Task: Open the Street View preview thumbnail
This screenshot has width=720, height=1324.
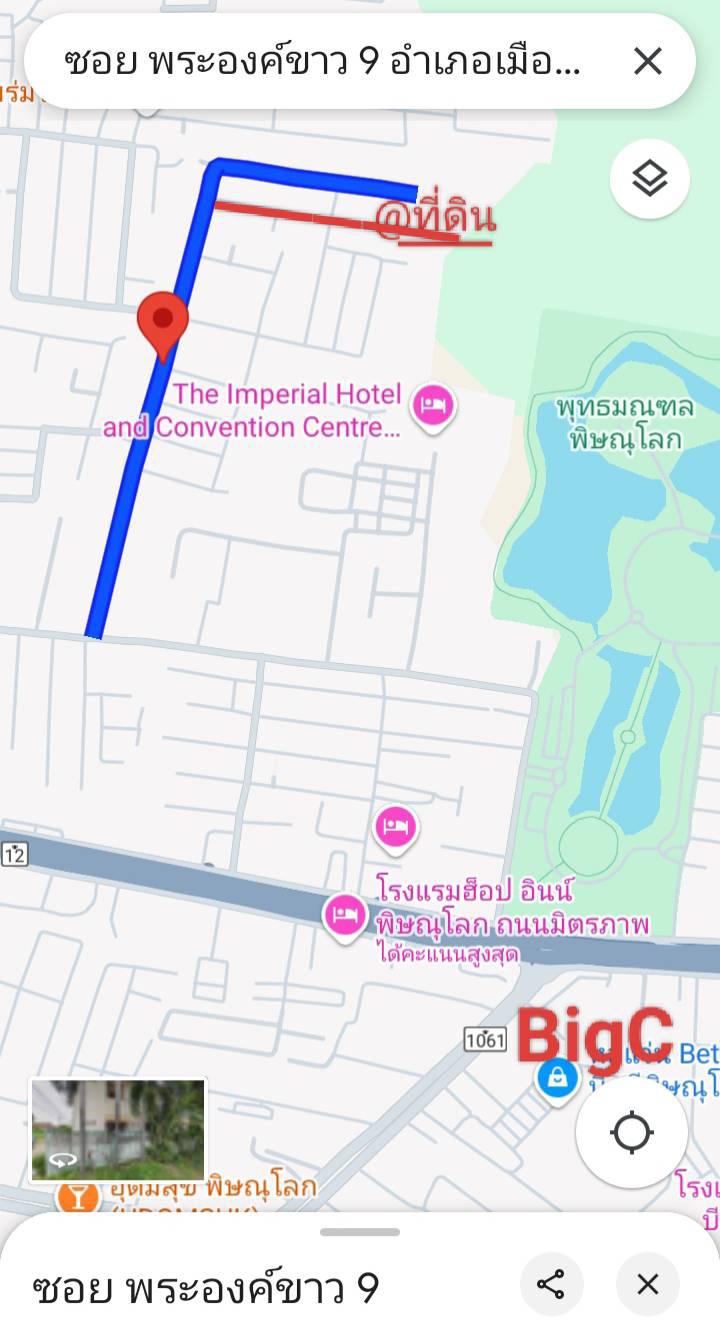Action: (x=118, y=1129)
